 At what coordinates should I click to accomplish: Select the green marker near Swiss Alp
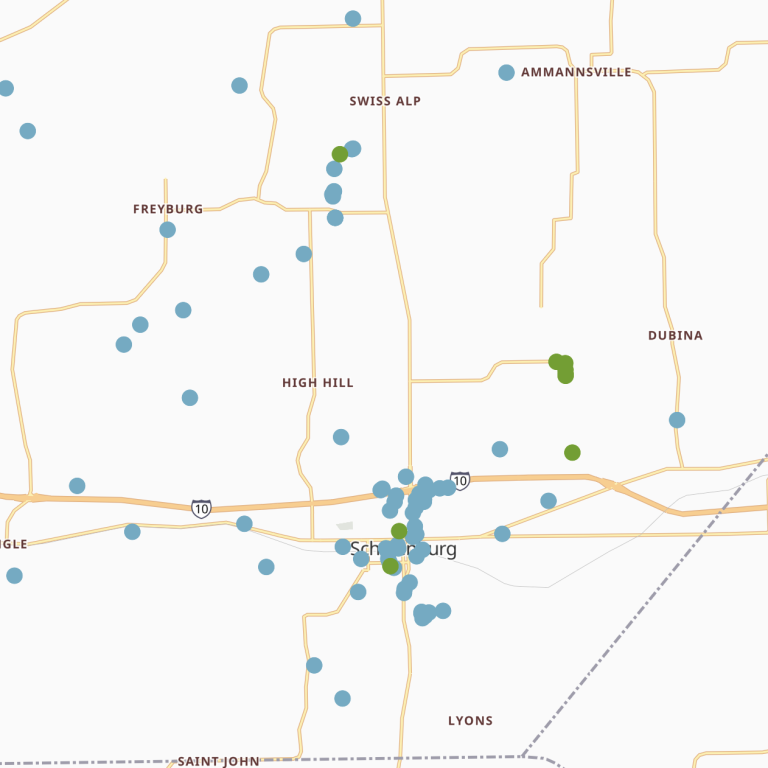pos(340,154)
